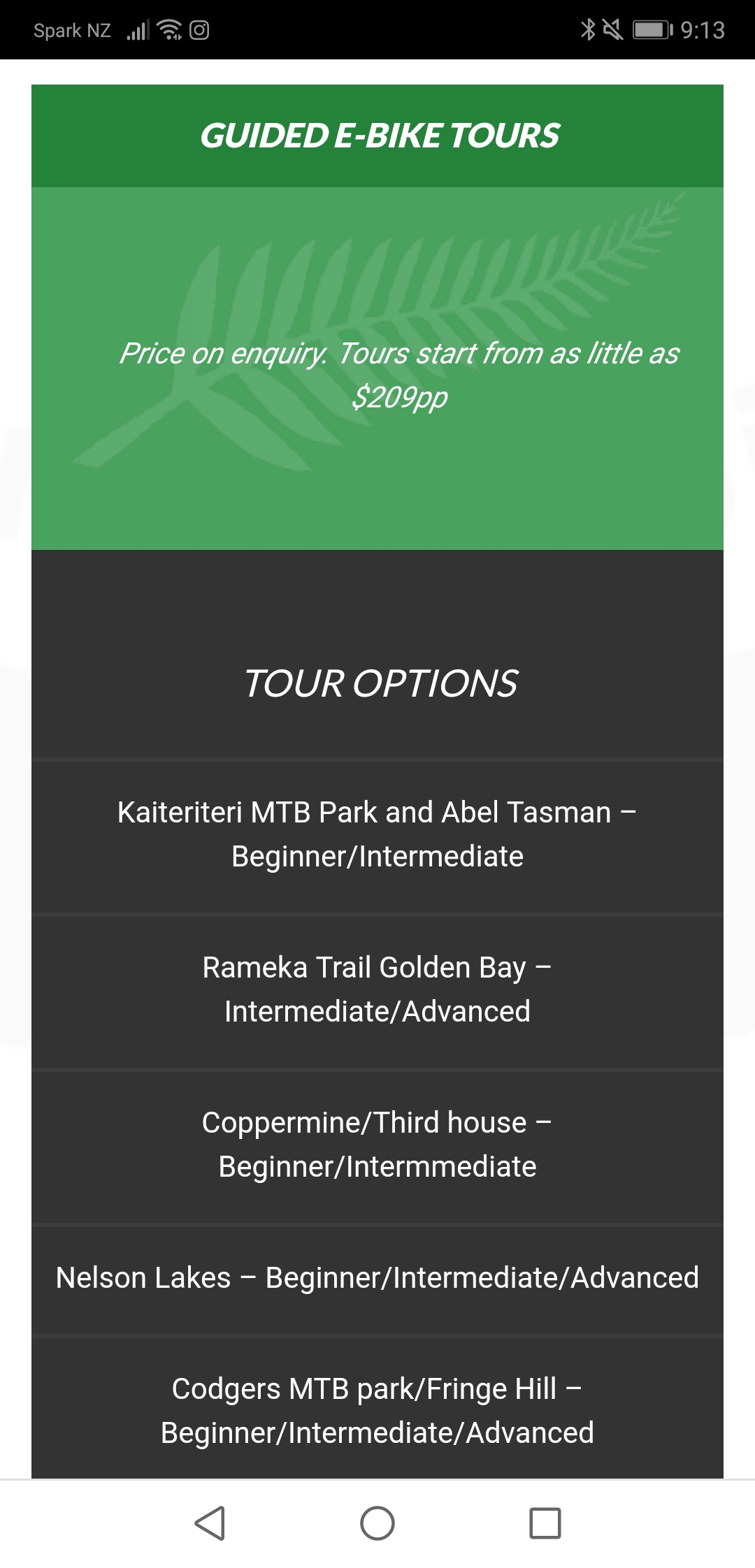Open Rameka Trail Golden Bay tour option
The width and height of the screenshot is (755, 1568).
click(377, 989)
